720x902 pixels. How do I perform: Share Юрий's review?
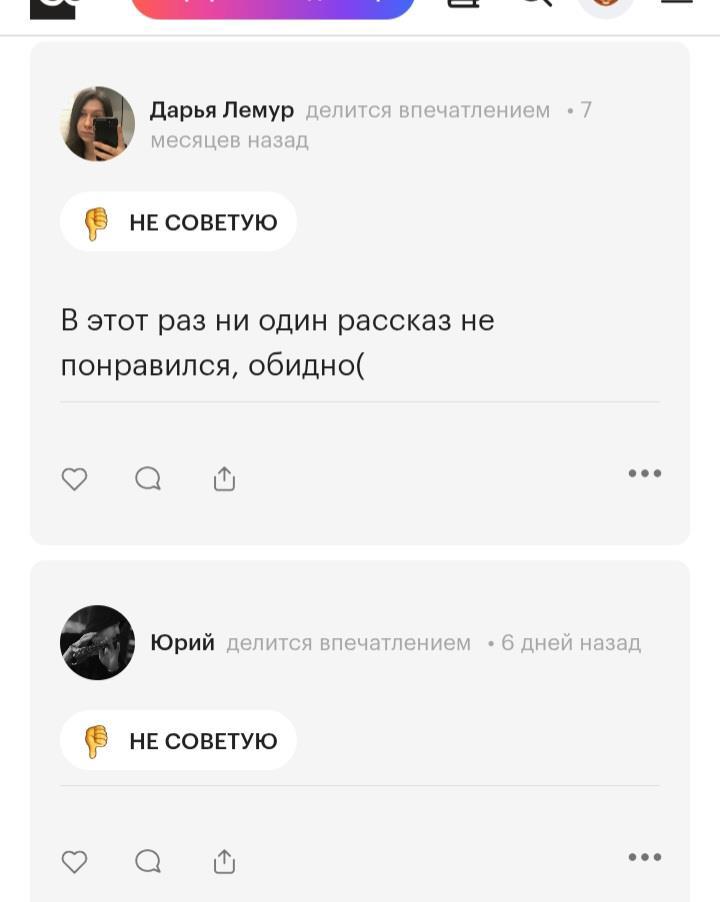coord(224,861)
